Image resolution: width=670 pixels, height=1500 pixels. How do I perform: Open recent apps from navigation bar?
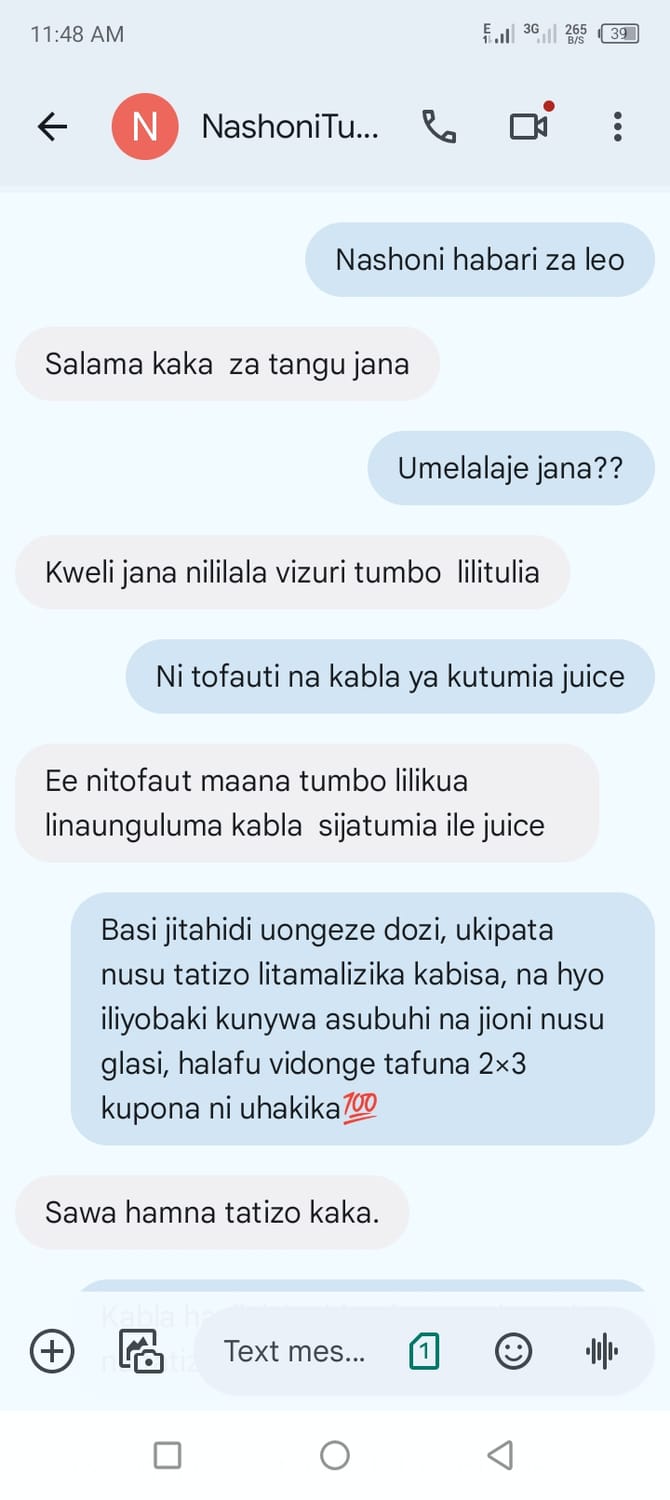[168, 1455]
